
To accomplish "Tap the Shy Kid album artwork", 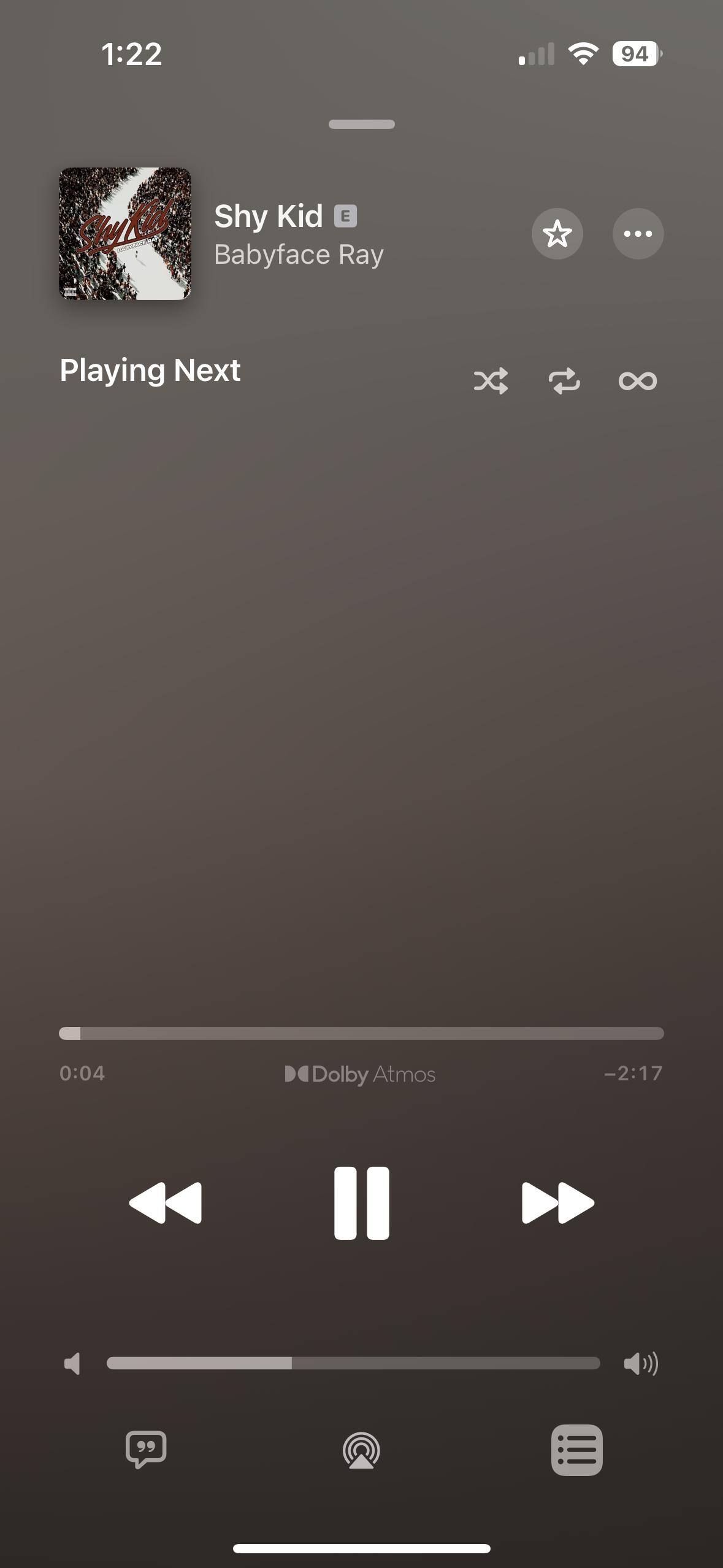I will [125, 234].
